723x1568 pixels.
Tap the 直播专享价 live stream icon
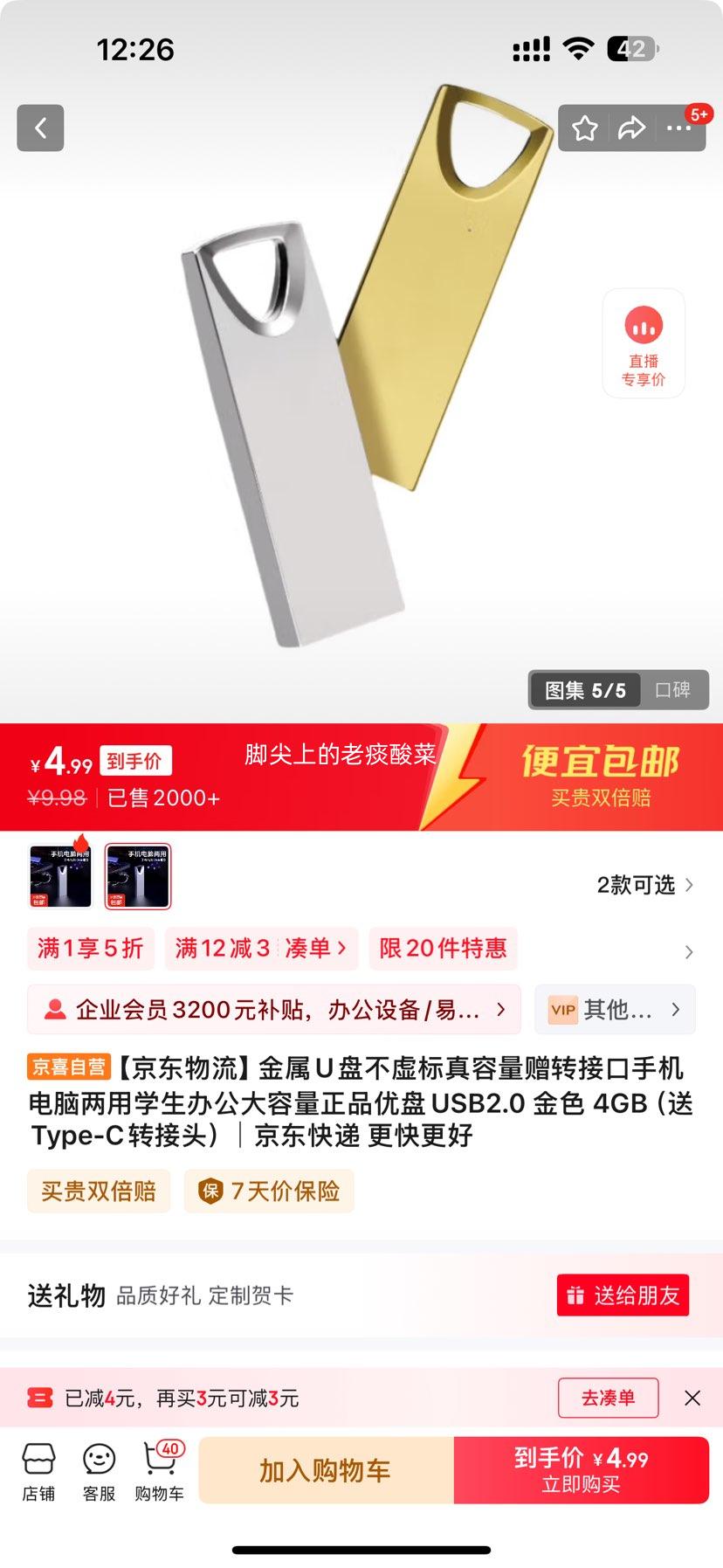tap(644, 341)
